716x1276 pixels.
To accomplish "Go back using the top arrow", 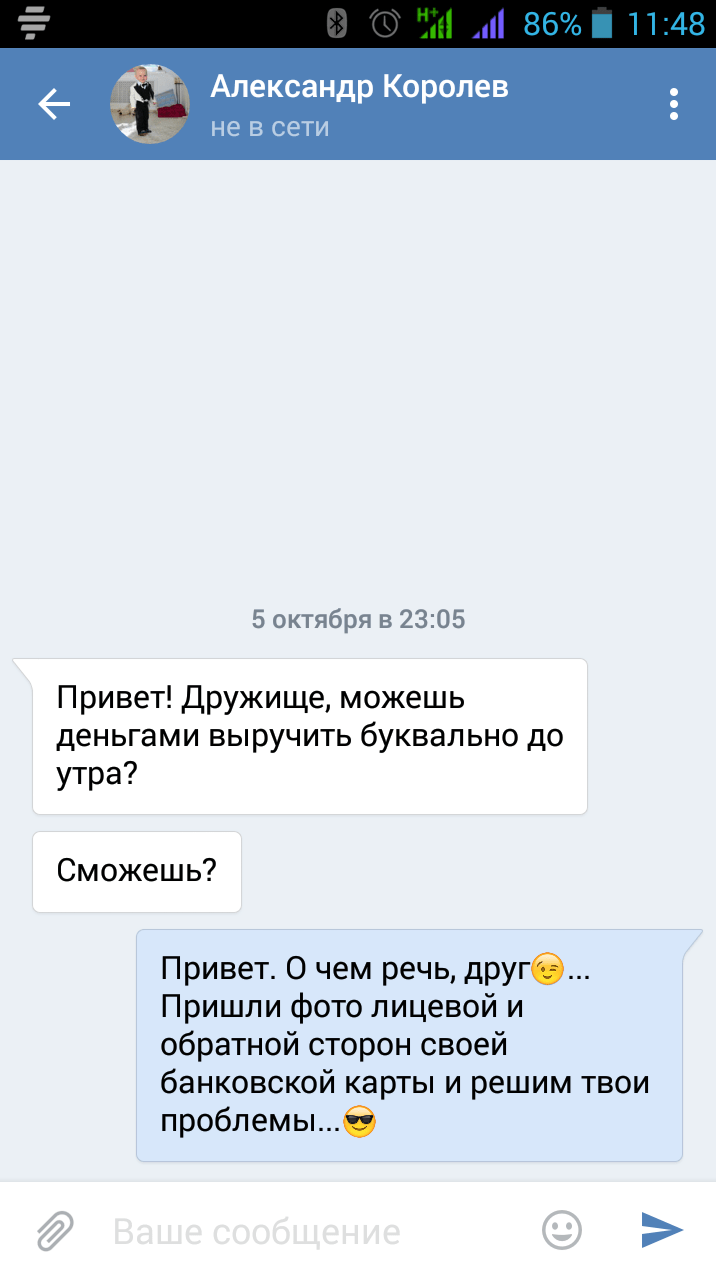I will (54, 104).
